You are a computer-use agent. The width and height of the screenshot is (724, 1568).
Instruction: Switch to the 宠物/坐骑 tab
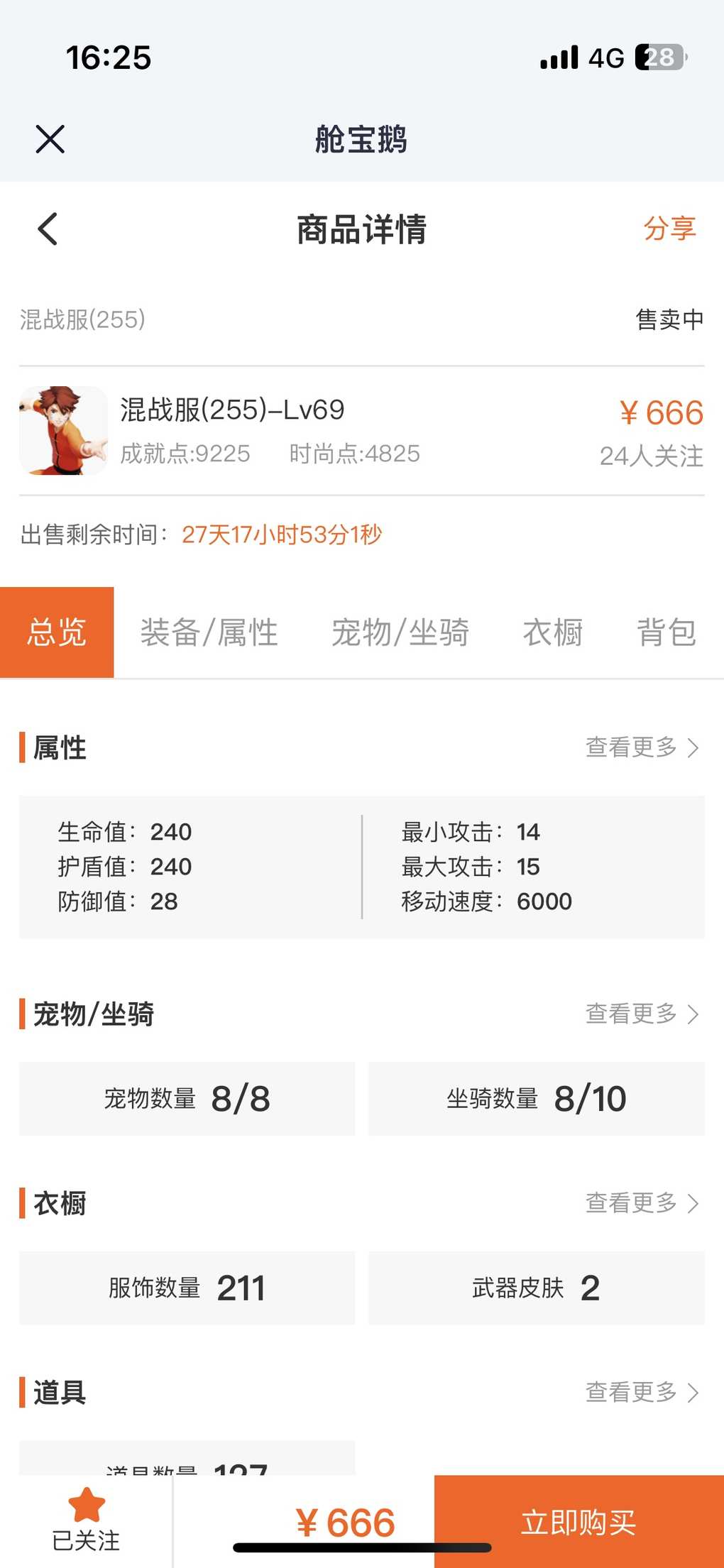[400, 632]
